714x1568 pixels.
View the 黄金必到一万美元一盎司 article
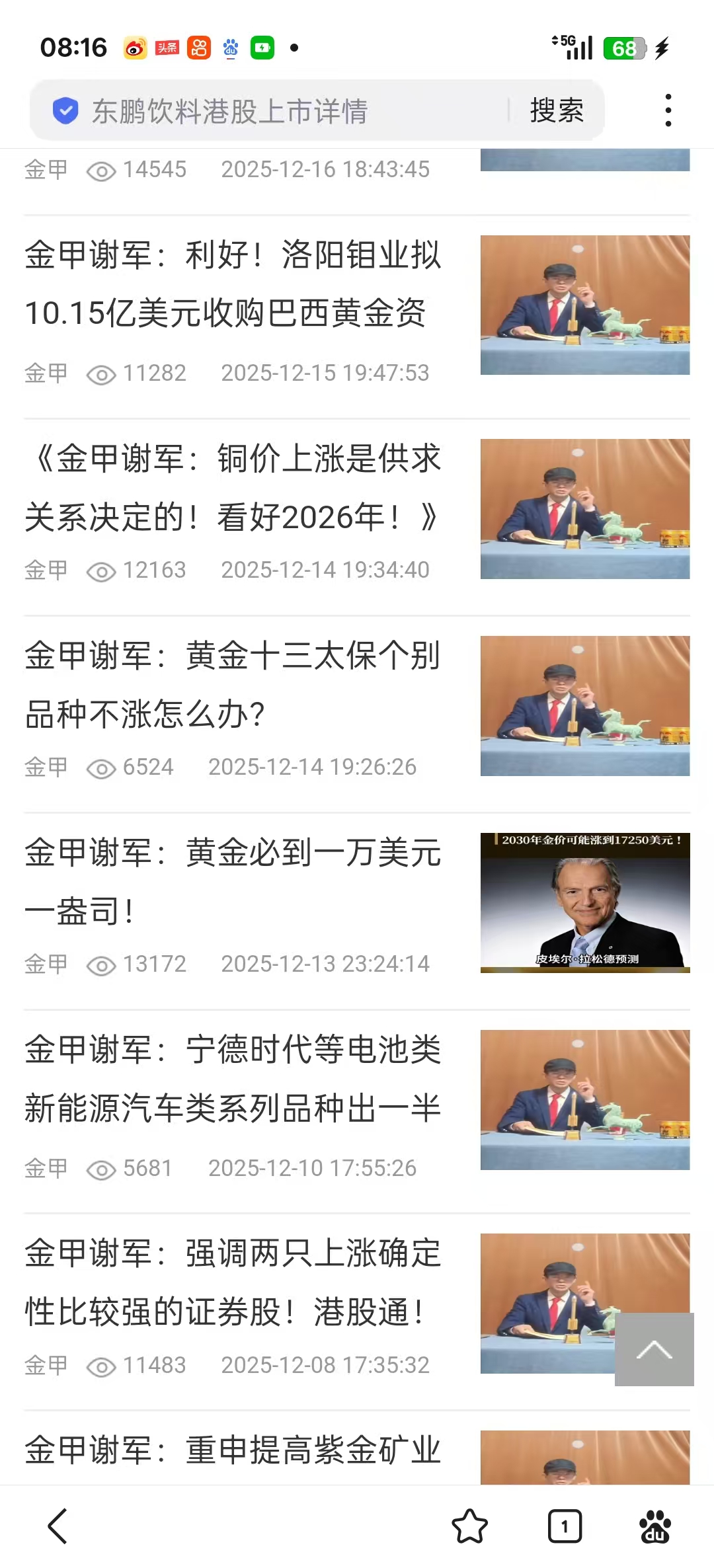(x=233, y=882)
